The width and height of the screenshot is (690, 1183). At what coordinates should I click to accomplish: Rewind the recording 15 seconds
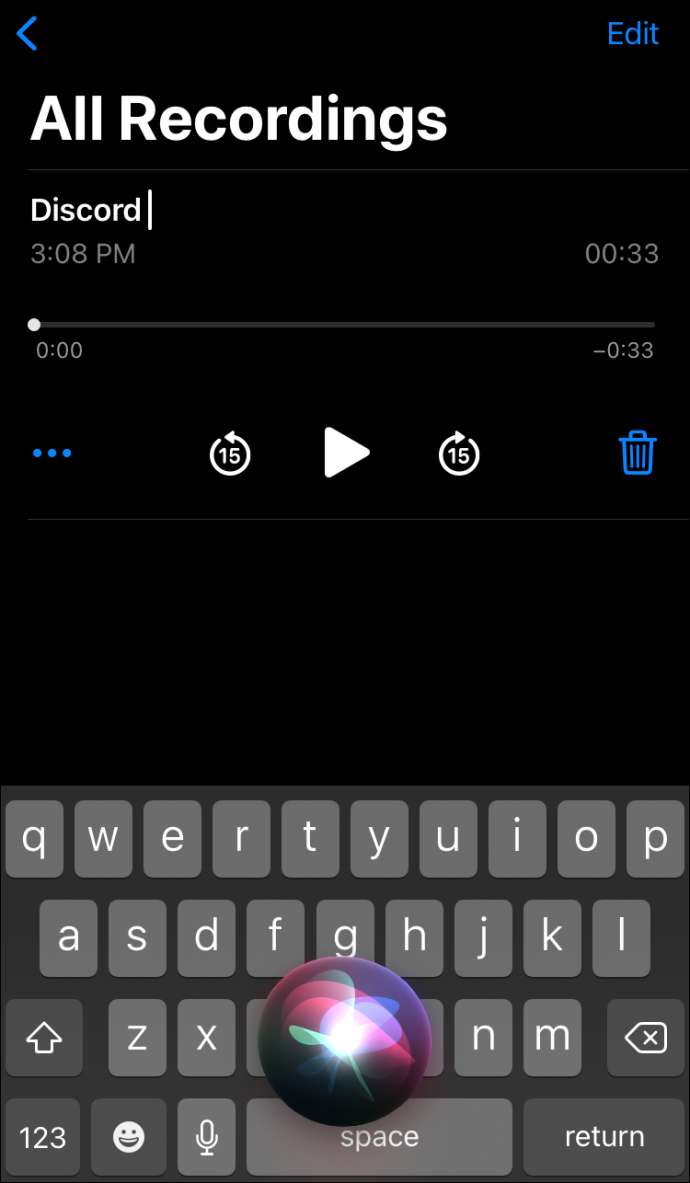tap(229, 453)
